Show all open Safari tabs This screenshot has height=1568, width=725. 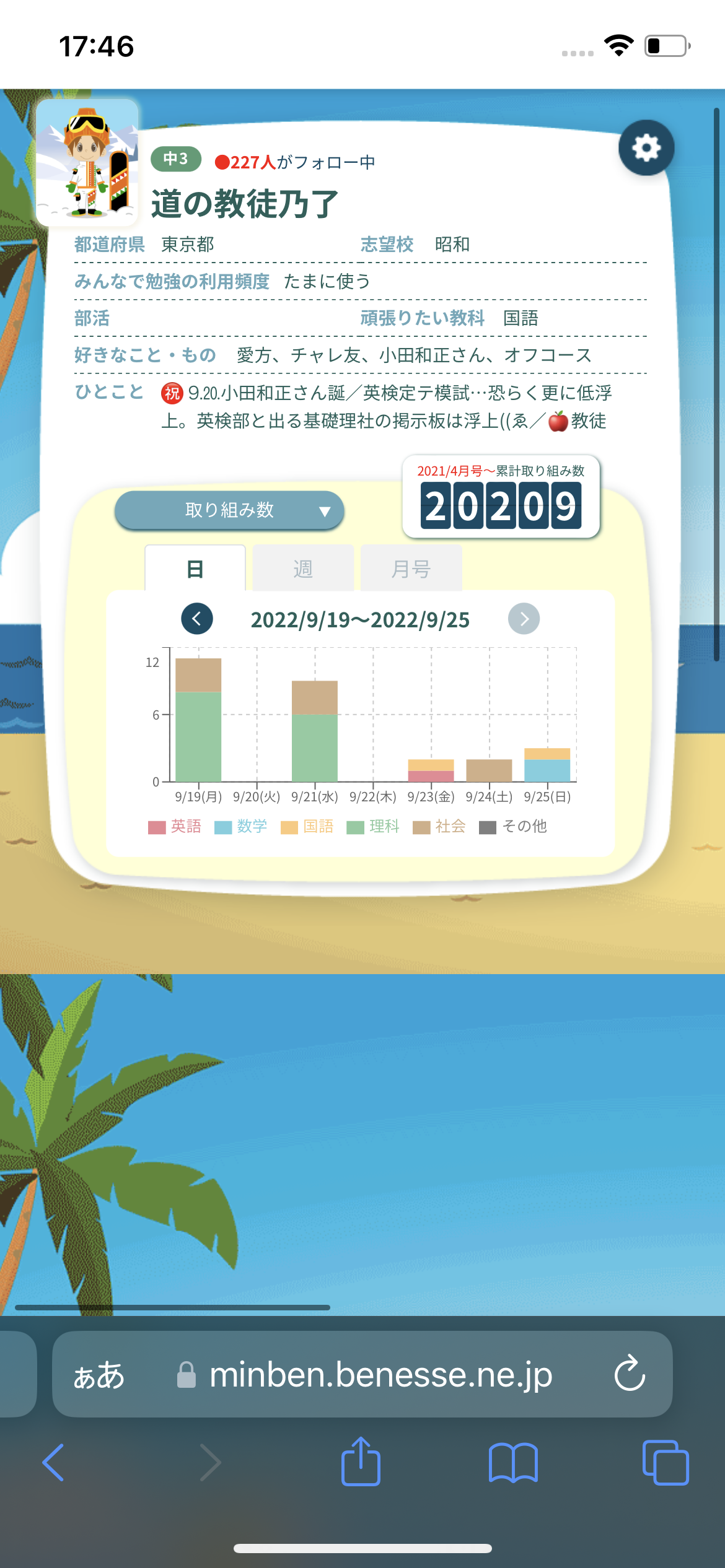[x=666, y=1463]
